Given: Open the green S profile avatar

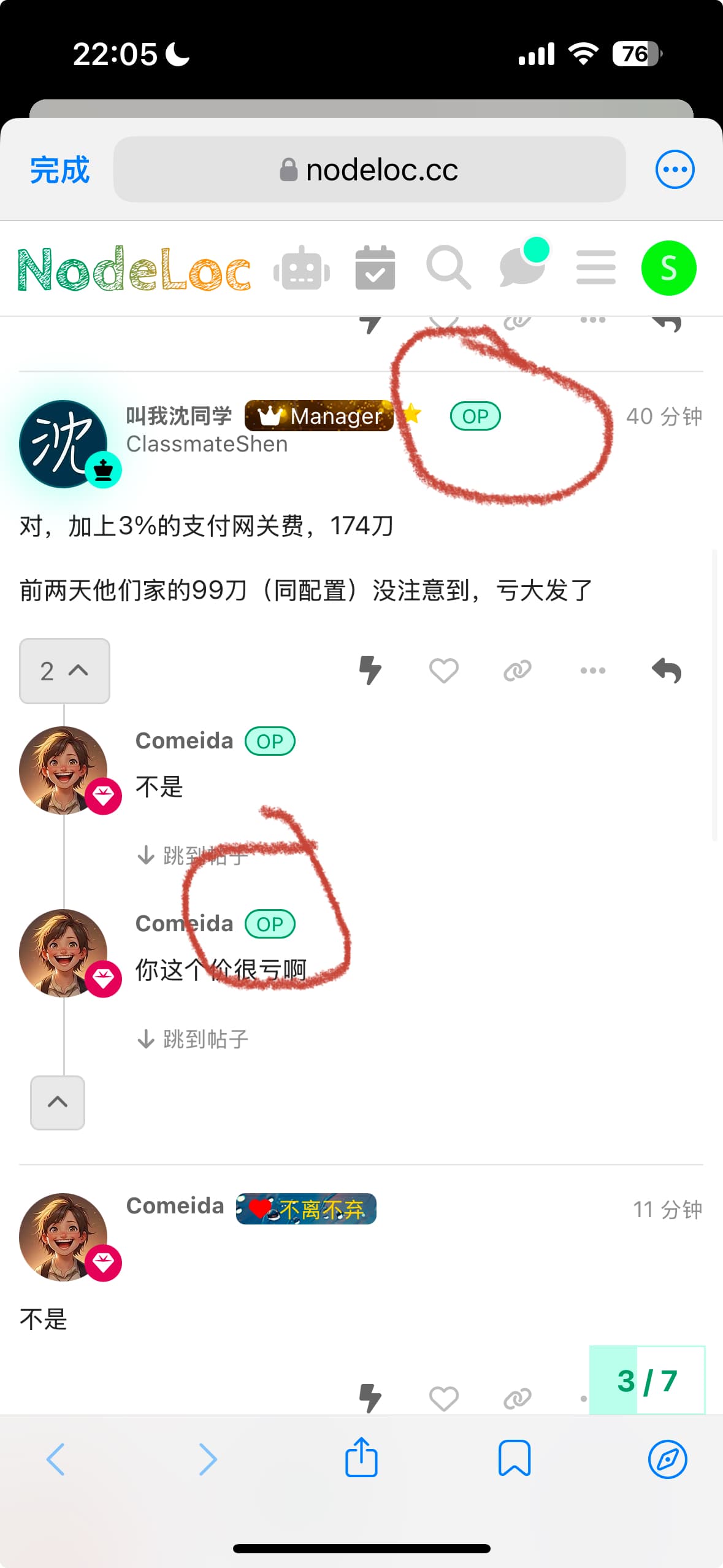Looking at the screenshot, I should tap(668, 267).
